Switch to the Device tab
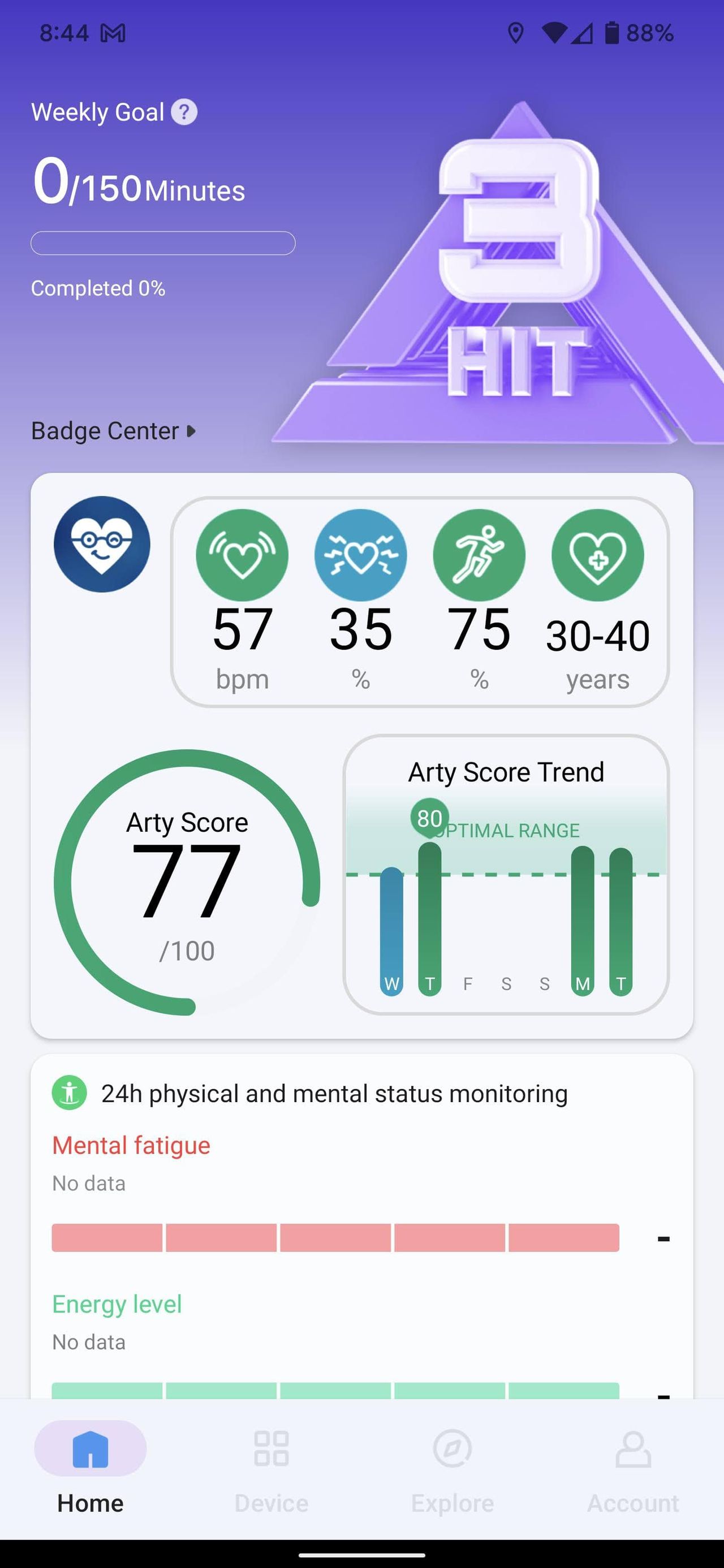This screenshot has height=1568, width=724. coord(271,1468)
